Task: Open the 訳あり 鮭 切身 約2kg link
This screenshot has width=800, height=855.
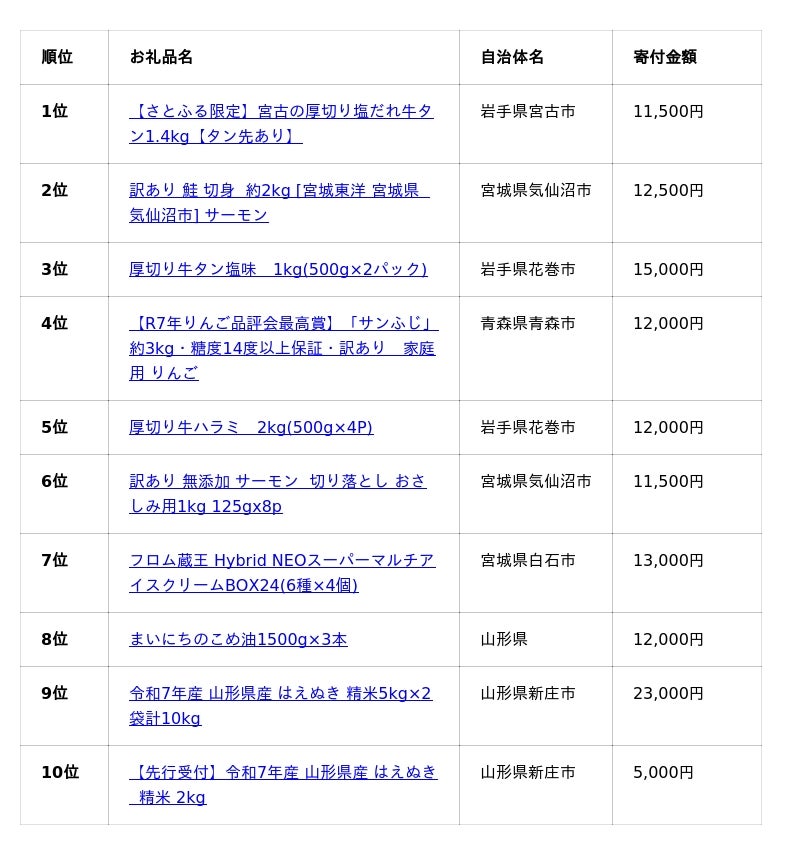Action: pyautogui.click(x=278, y=191)
